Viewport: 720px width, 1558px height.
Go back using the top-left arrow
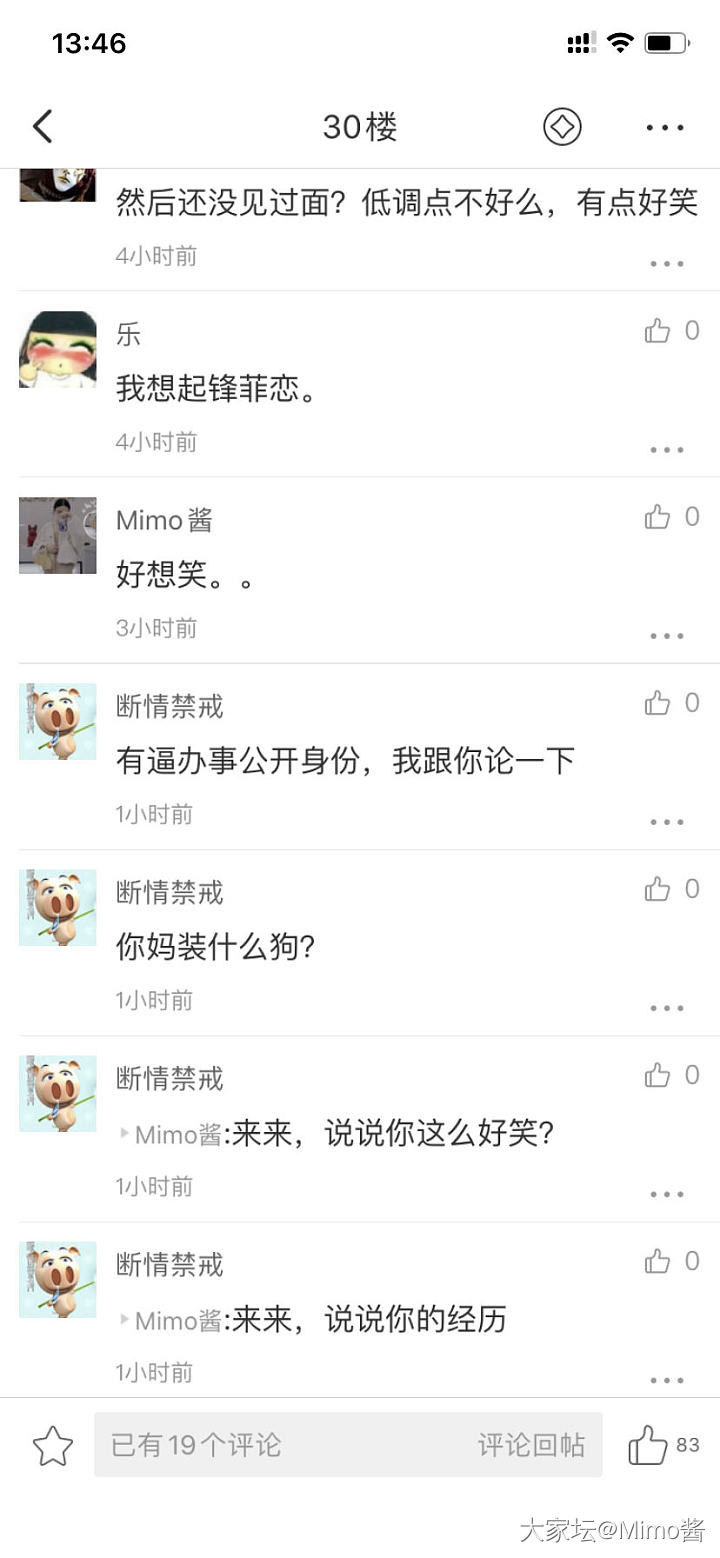point(42,127)
